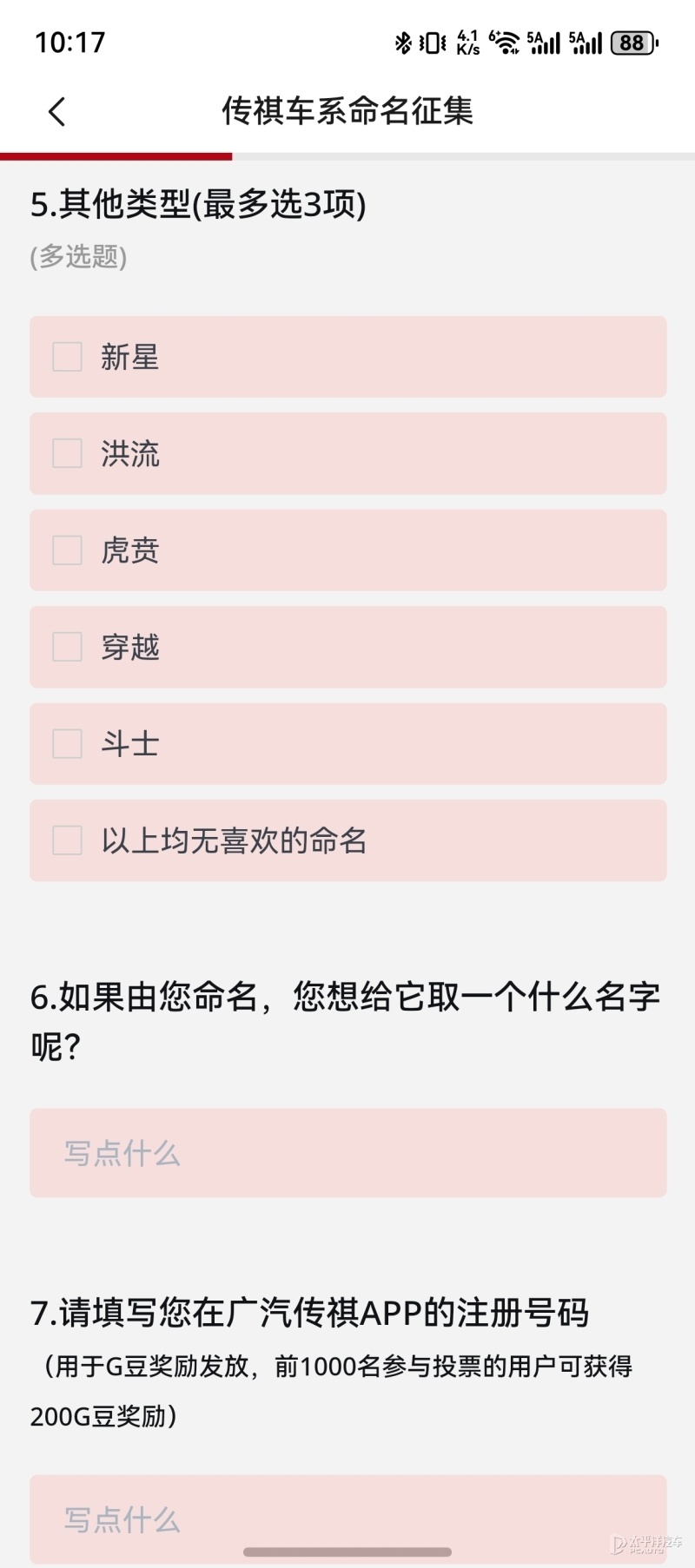Tap the 88 percent battery indicator
Image resolution: width=695 pixels, height=1568 pixels.
point(632,40)
